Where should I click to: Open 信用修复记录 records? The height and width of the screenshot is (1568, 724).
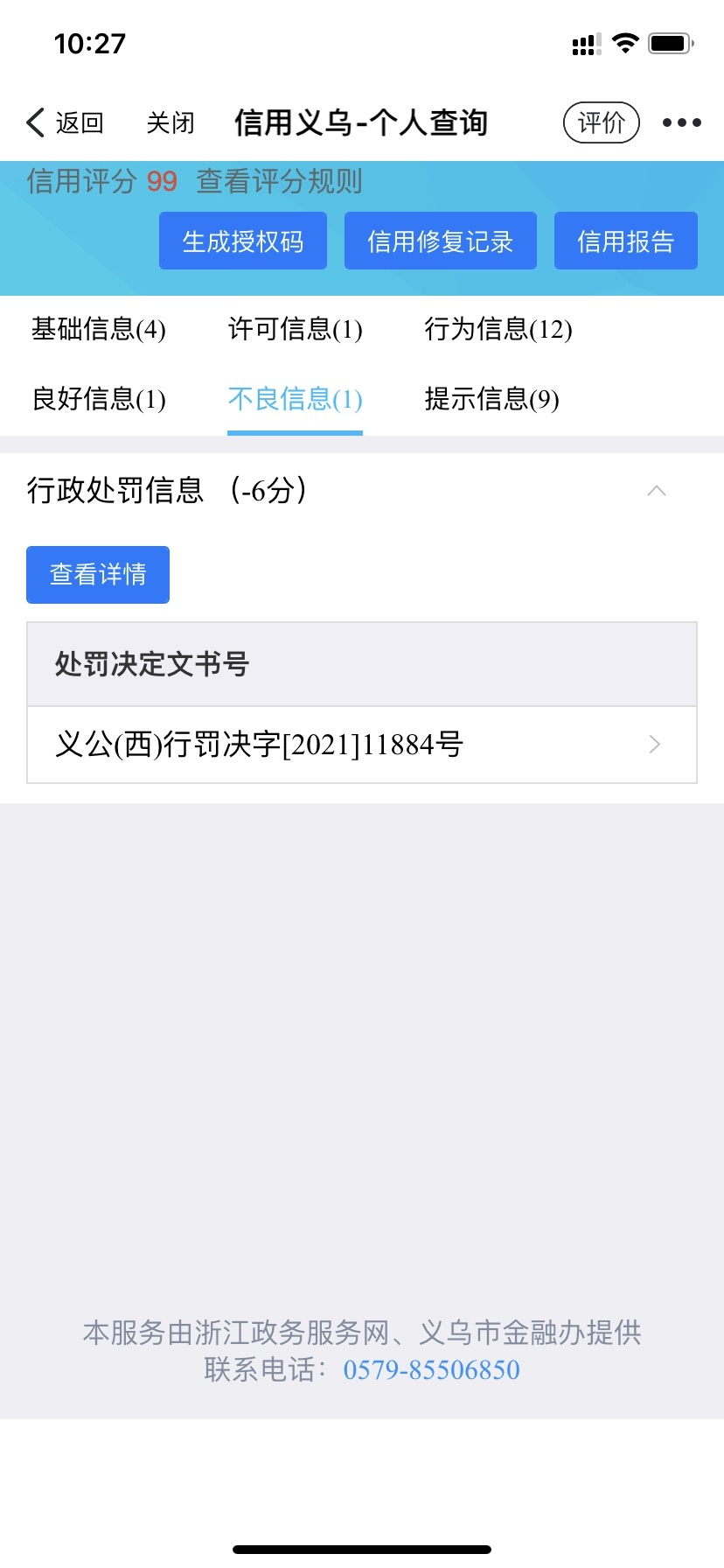[x=440, y=241]
